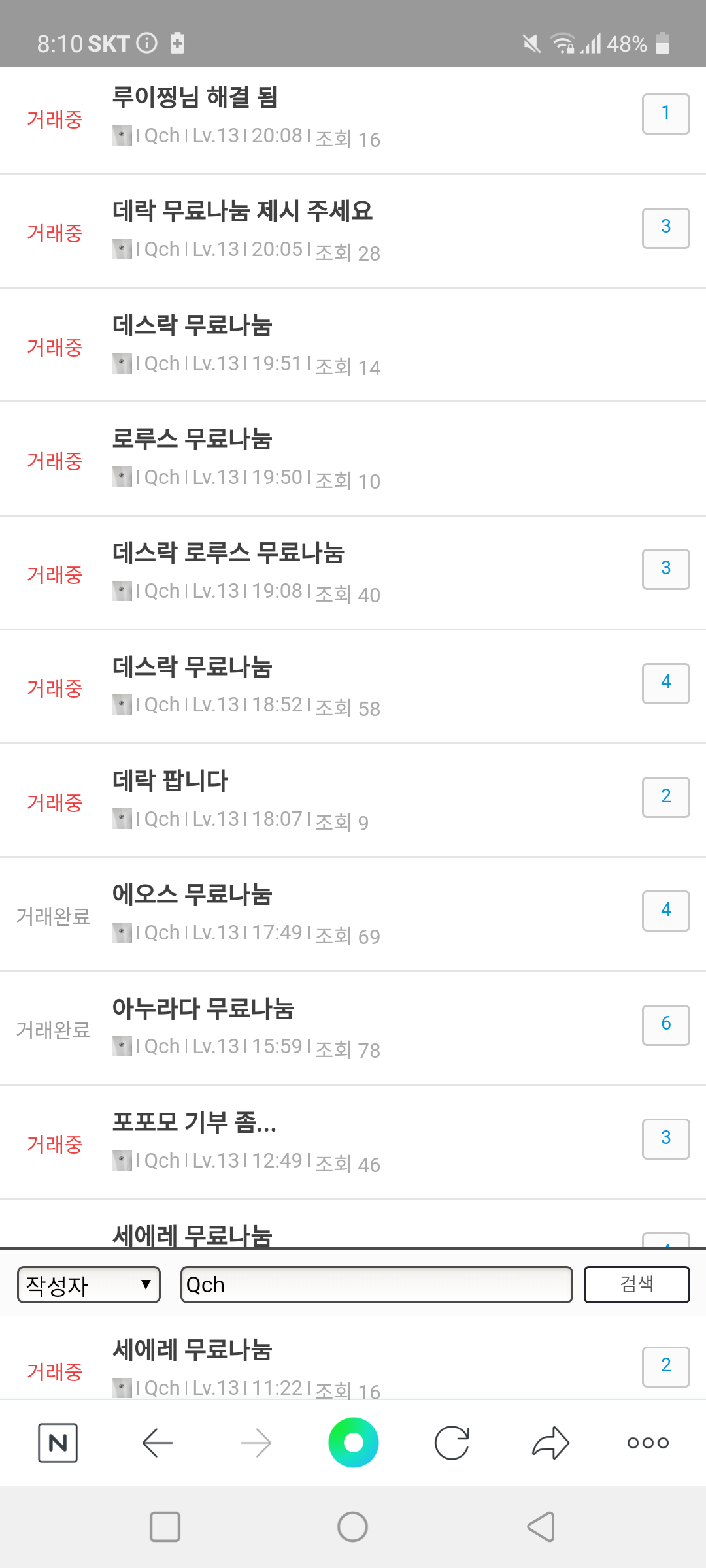Tap the 검색 search button
This screenshot has width=706, height=1568.
636,1284
